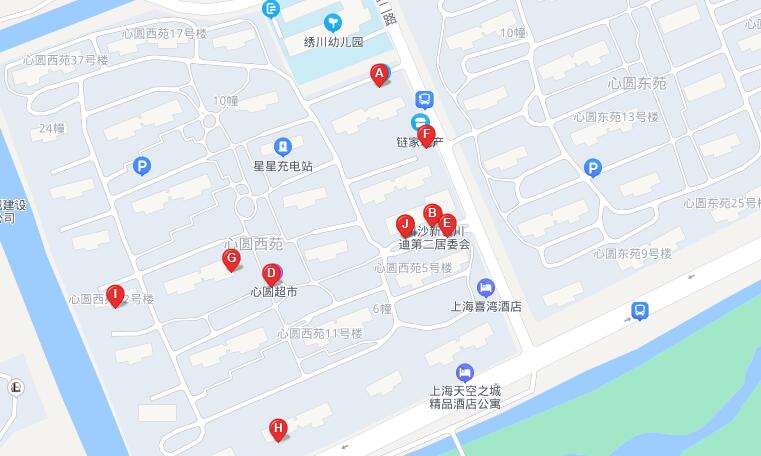Select red map marker E
Screen dimensions: 761x456
tap(447, 223)
